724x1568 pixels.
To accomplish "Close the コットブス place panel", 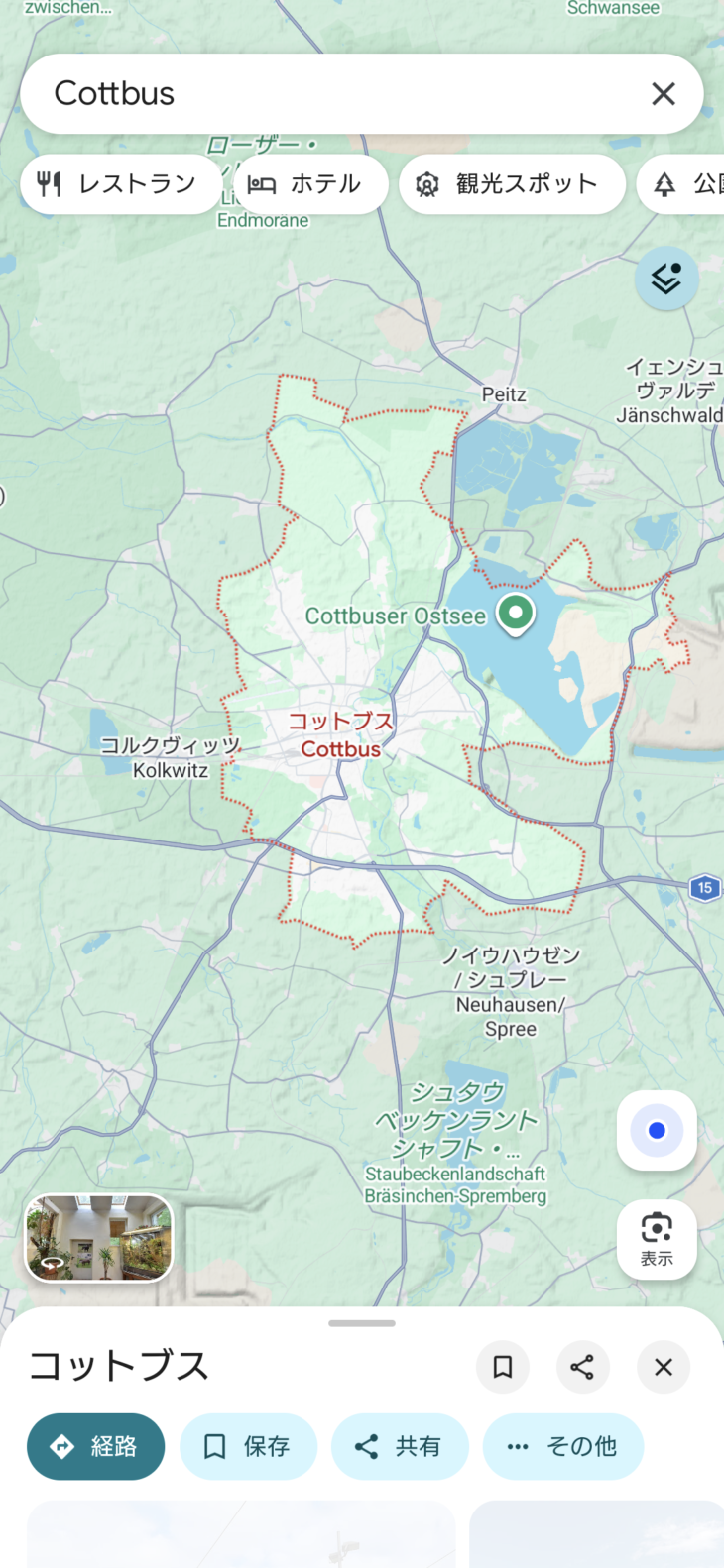I will tap(664, 1367).
